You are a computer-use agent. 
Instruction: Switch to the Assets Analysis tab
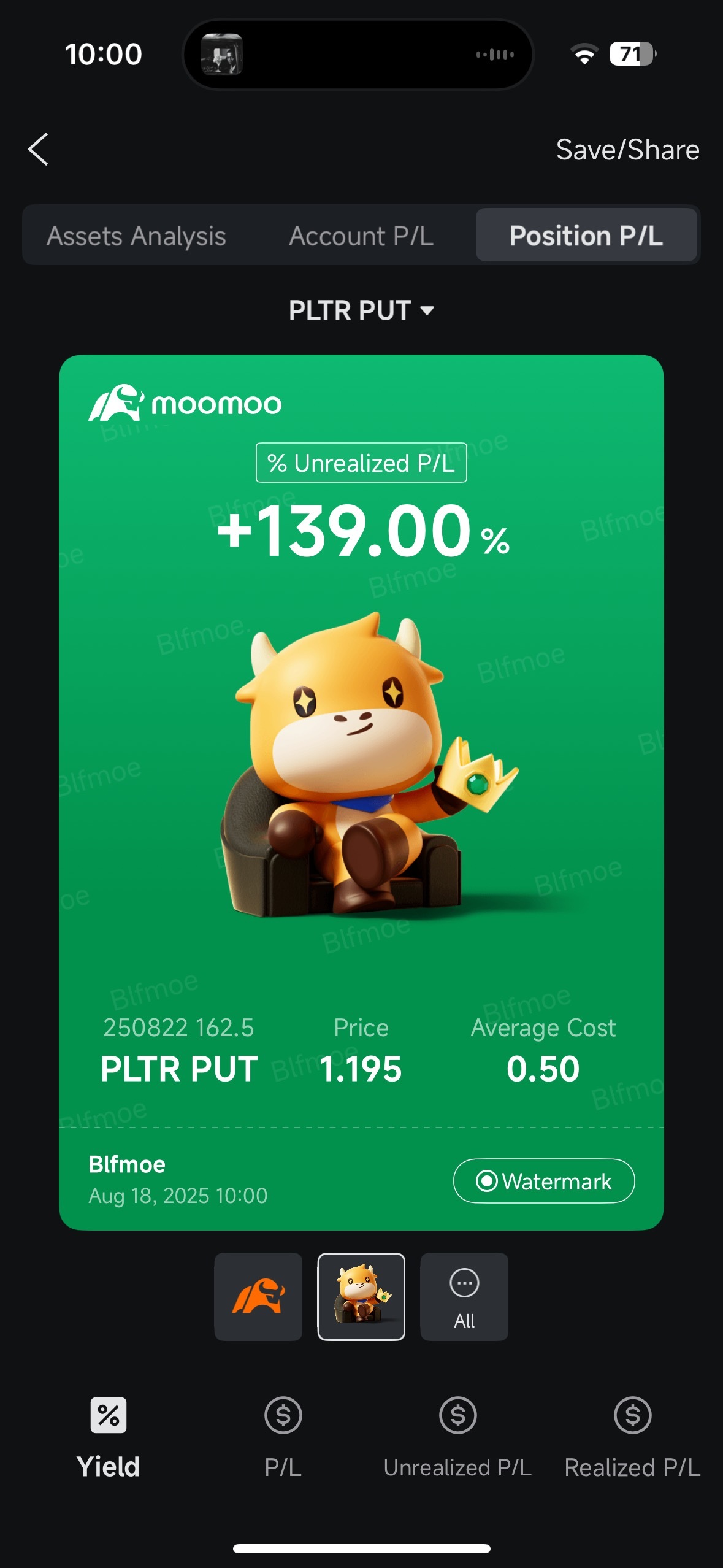[x=136, y=236]
